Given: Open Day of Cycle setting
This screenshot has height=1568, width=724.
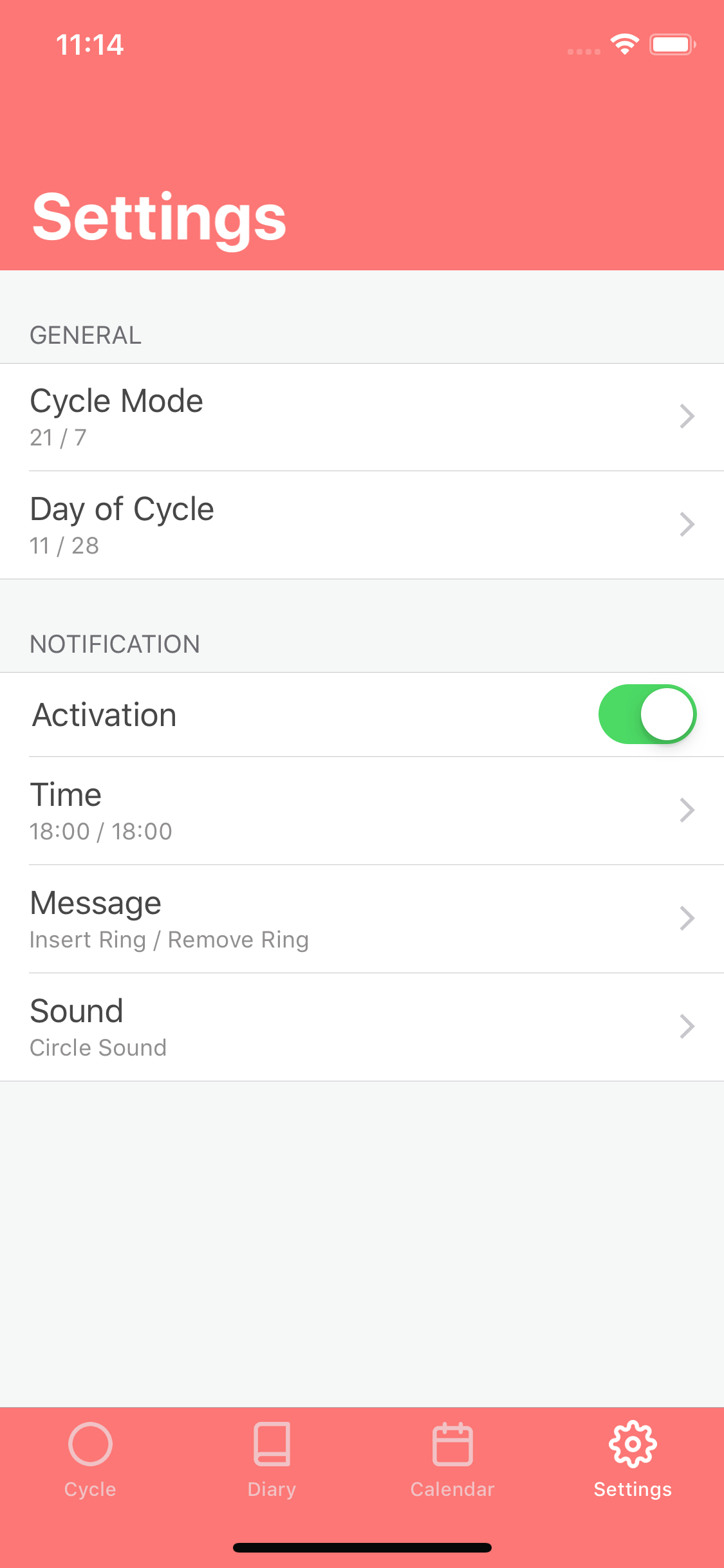Looking at the screenshot, I should (x=362, y=525).
